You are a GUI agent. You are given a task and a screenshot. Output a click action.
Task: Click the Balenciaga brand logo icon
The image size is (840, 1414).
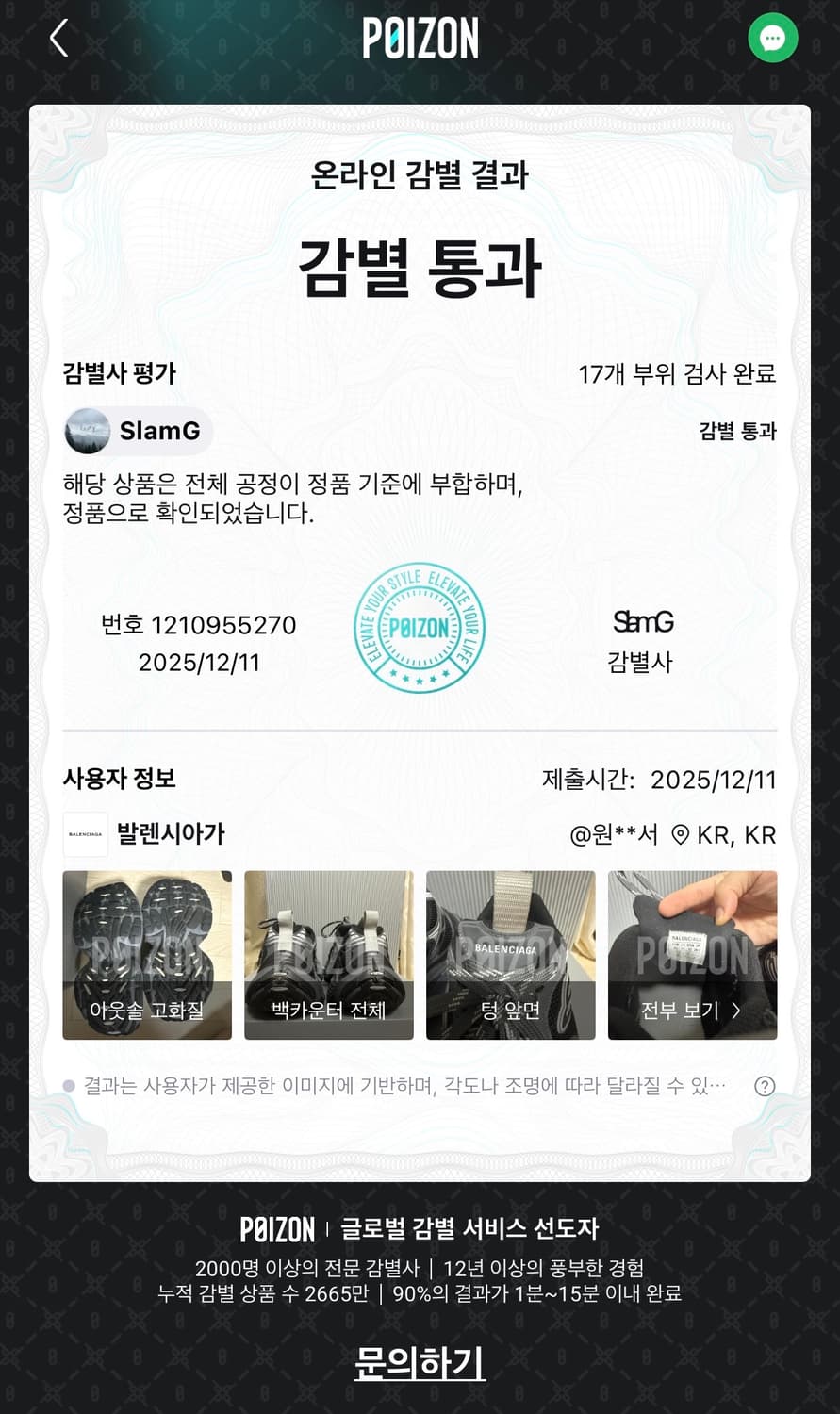pyautogui.click(x=86, y=833)
